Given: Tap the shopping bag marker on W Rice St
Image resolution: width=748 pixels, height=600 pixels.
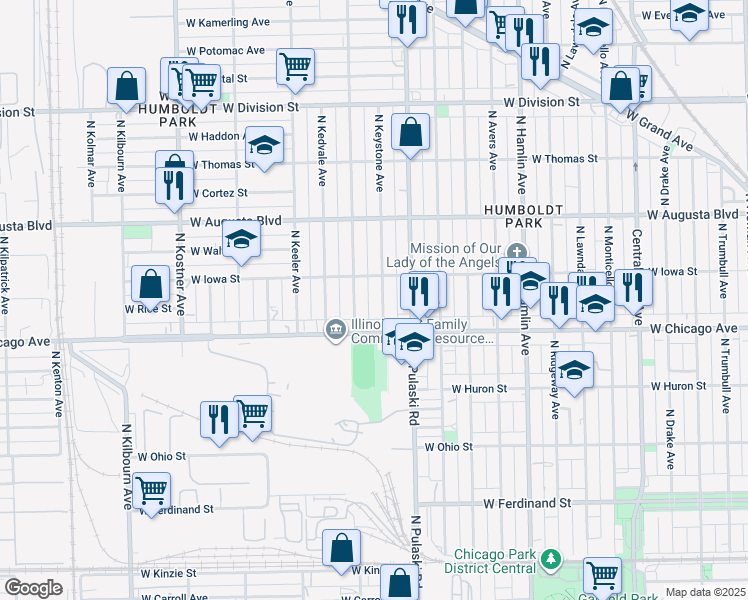Looking at the screenshot, I should coord(150,285).
